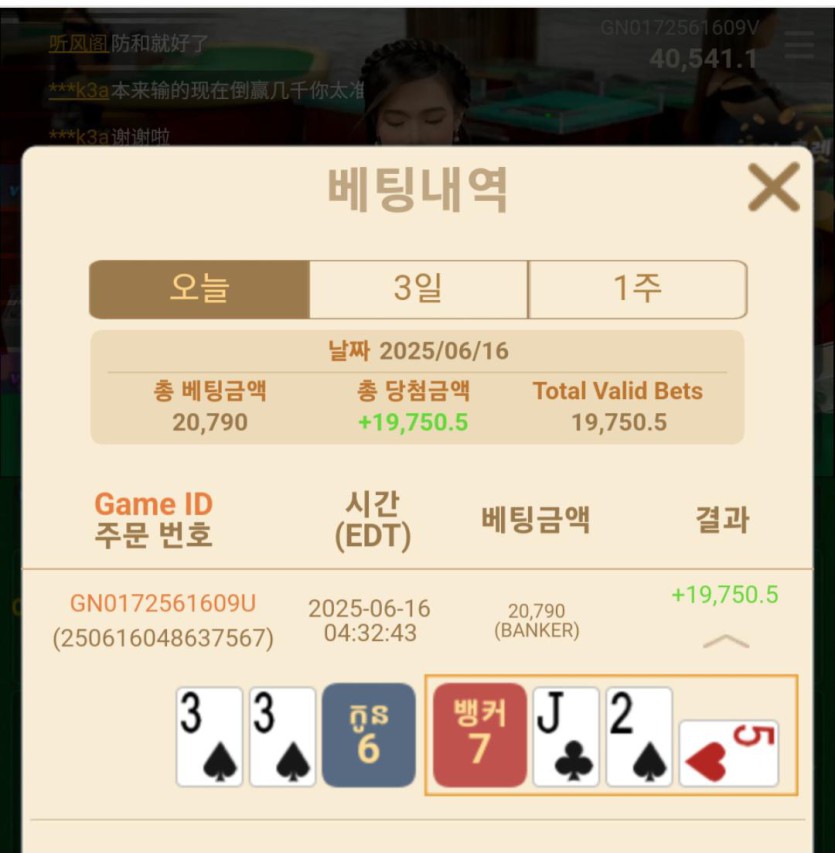Switch to the 1주 tab
This screenshot has width=835, height=853.
pos(637,289)
